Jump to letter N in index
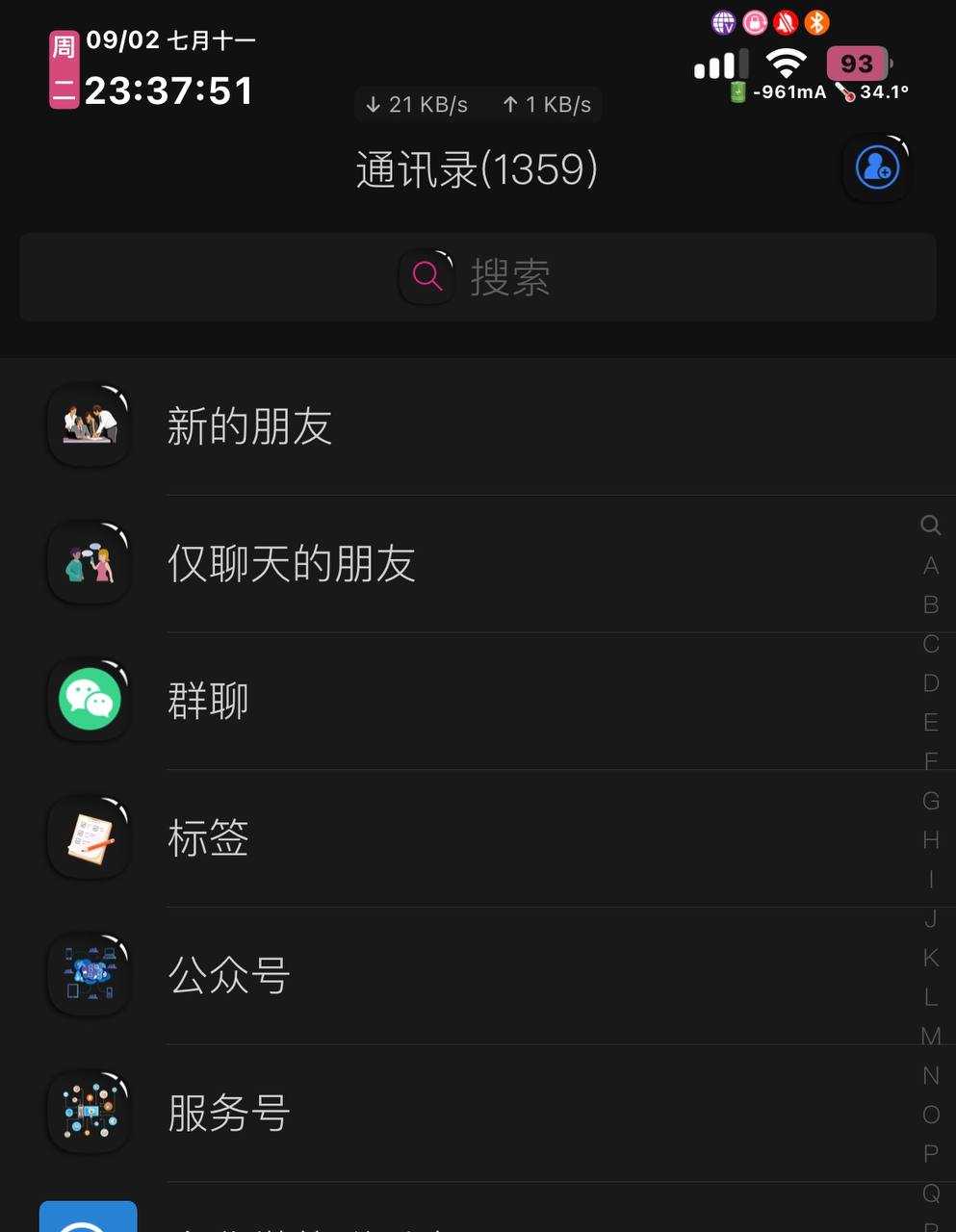The image size is (956, 1232). coord(930,1075)
